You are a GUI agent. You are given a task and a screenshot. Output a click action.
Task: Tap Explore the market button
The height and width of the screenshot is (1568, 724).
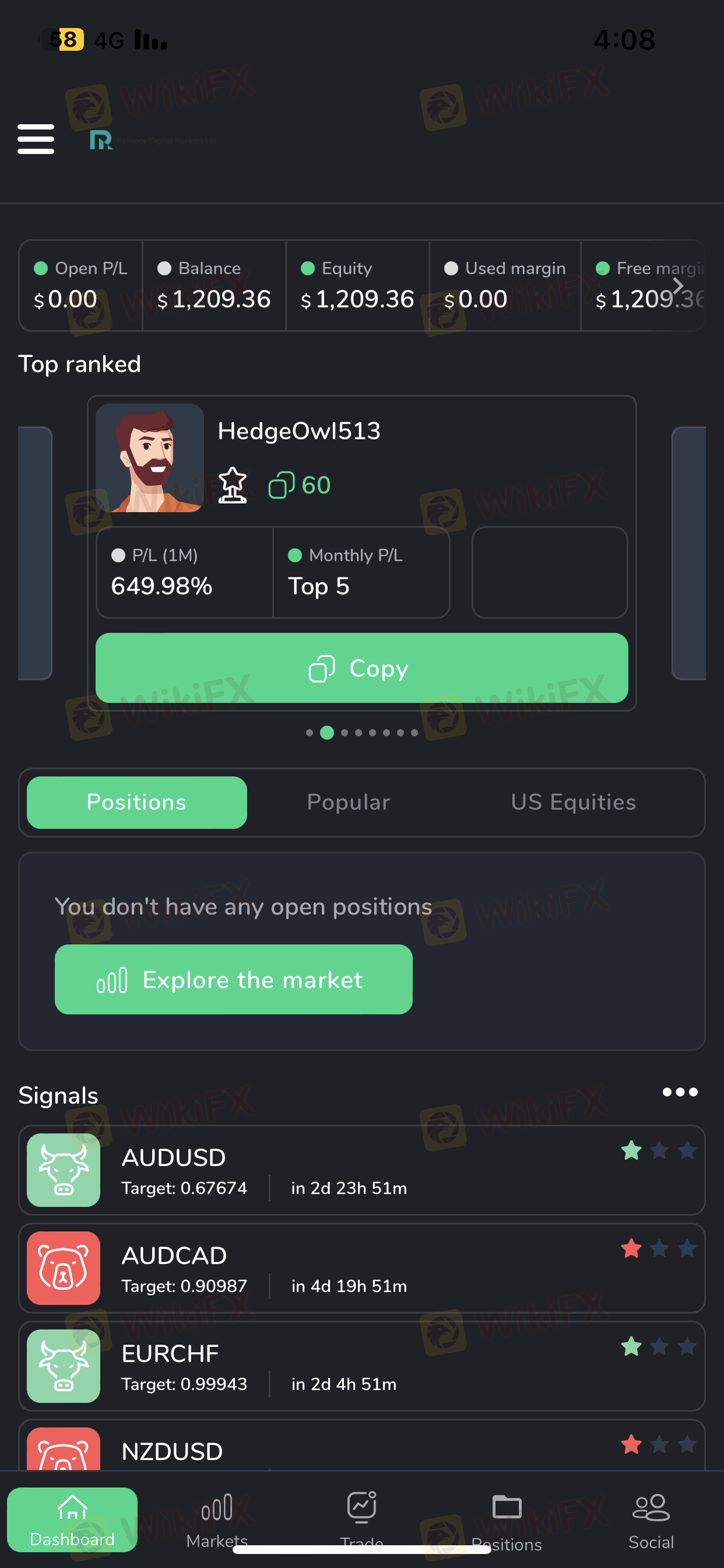click(x=234, y=979)
